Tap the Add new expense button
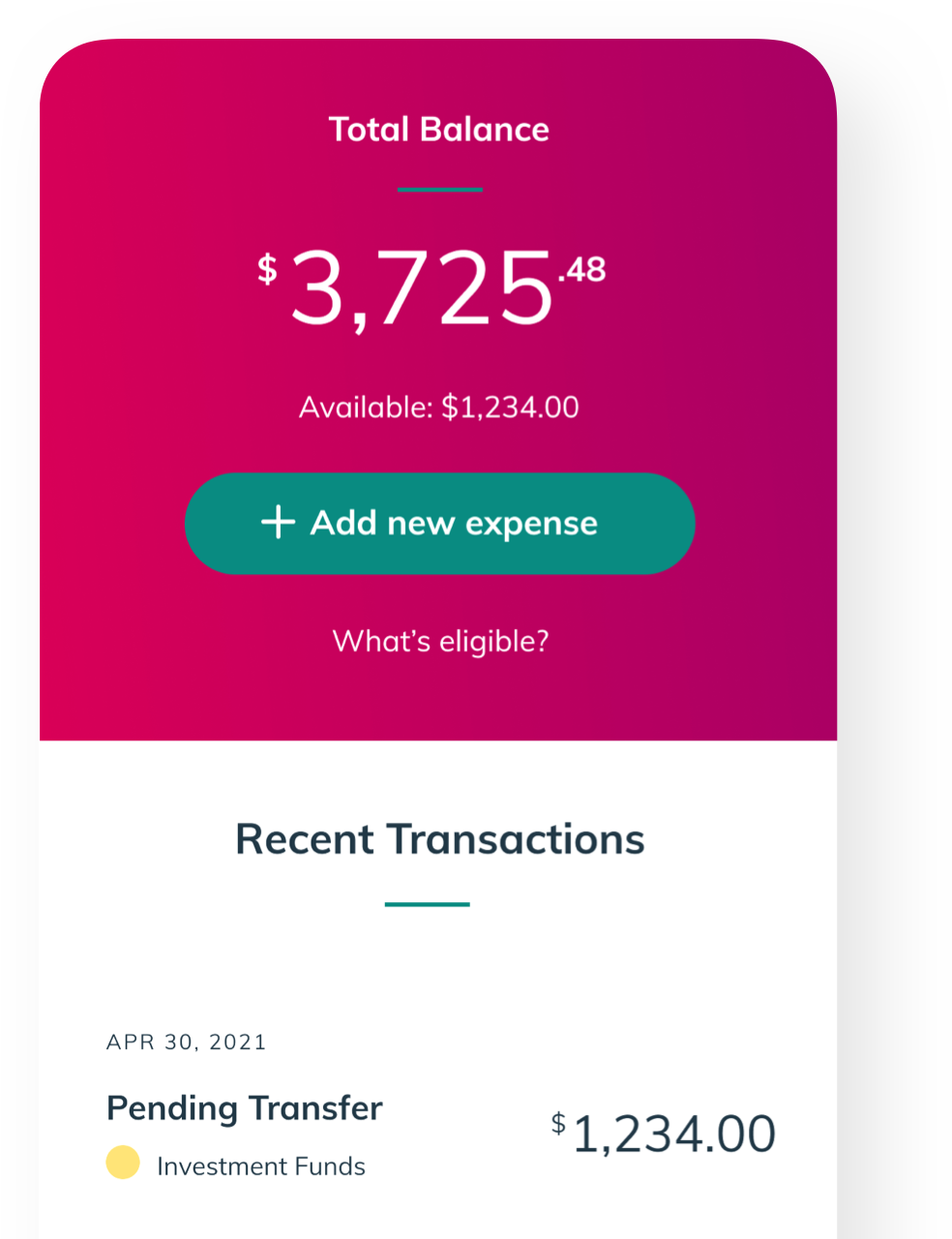 pyautogui.click(x=439, y=524)
